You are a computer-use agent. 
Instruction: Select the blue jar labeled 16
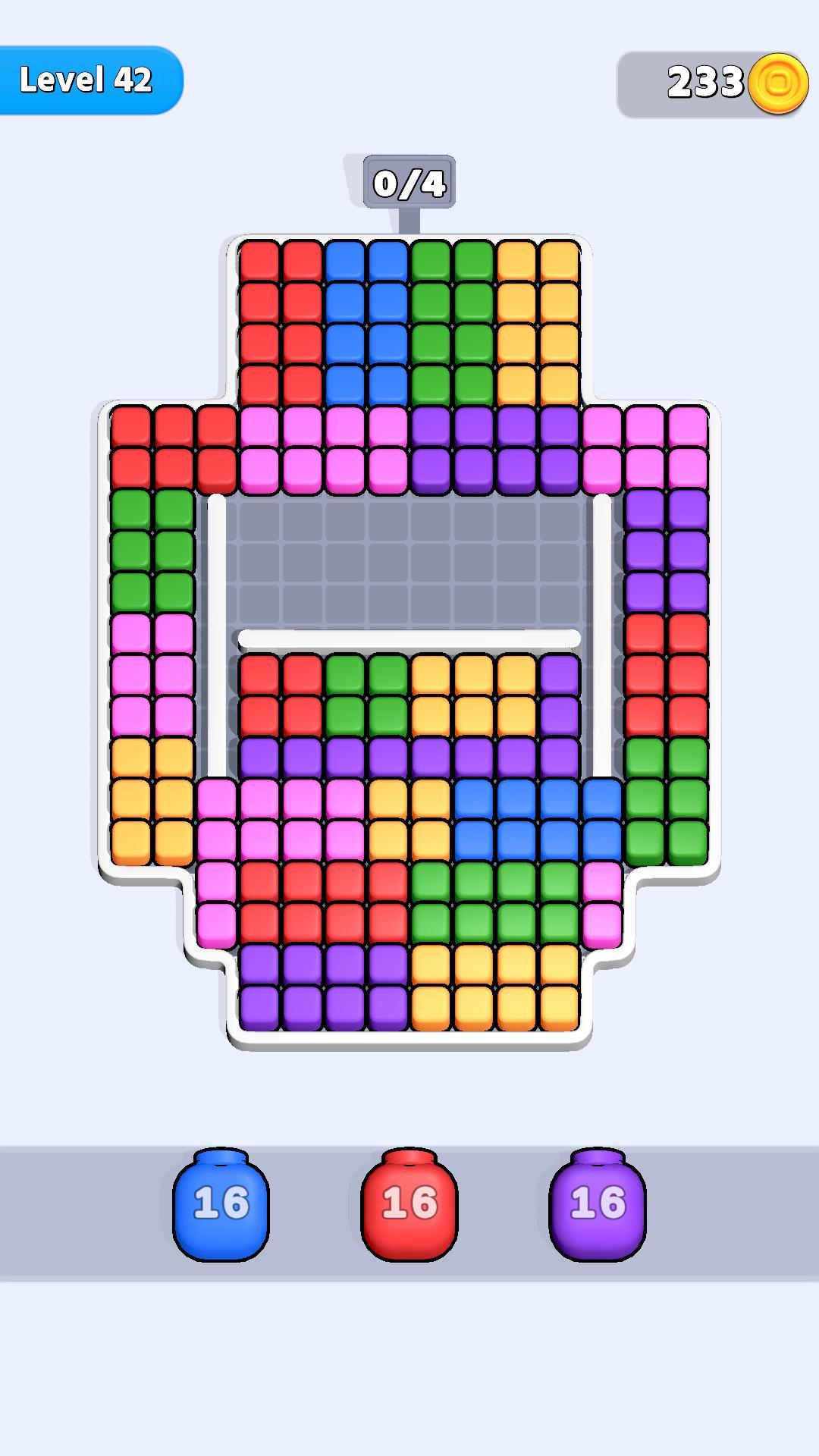[x=221, y=1204]
